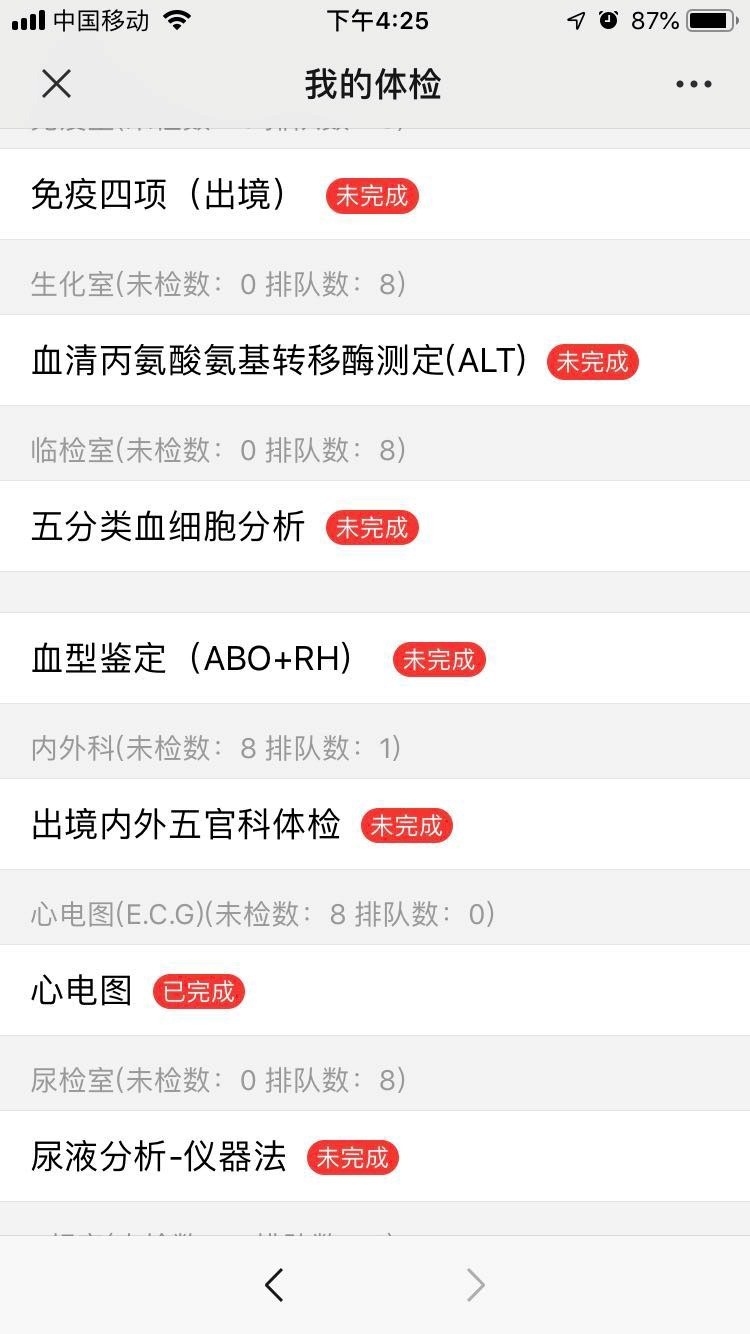View the 血型鉴定（ABO+RH）item
The width and height of the screenshot is (750, 1334).
click(375, 658)
